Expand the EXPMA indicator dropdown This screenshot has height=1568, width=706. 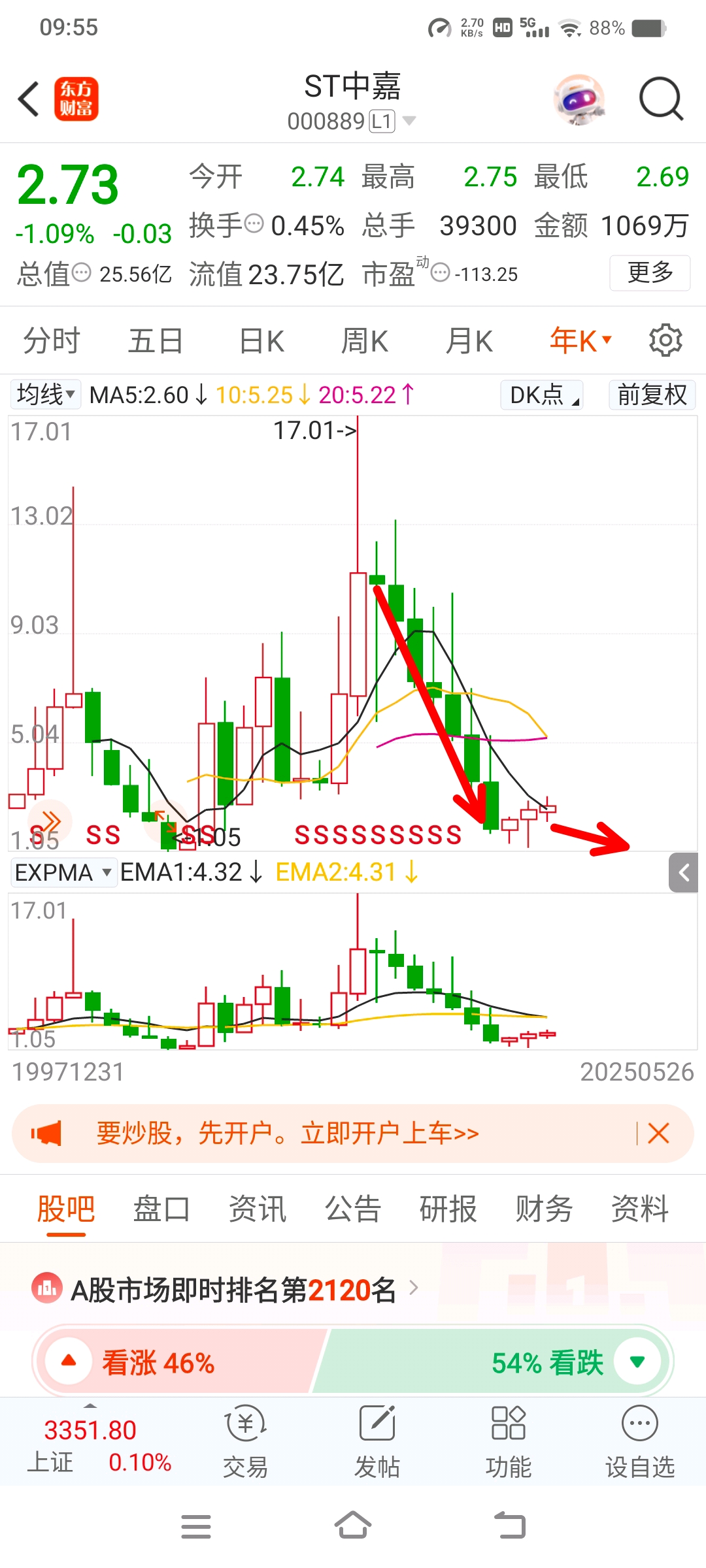pyautogui.click(x=64, y=872)
